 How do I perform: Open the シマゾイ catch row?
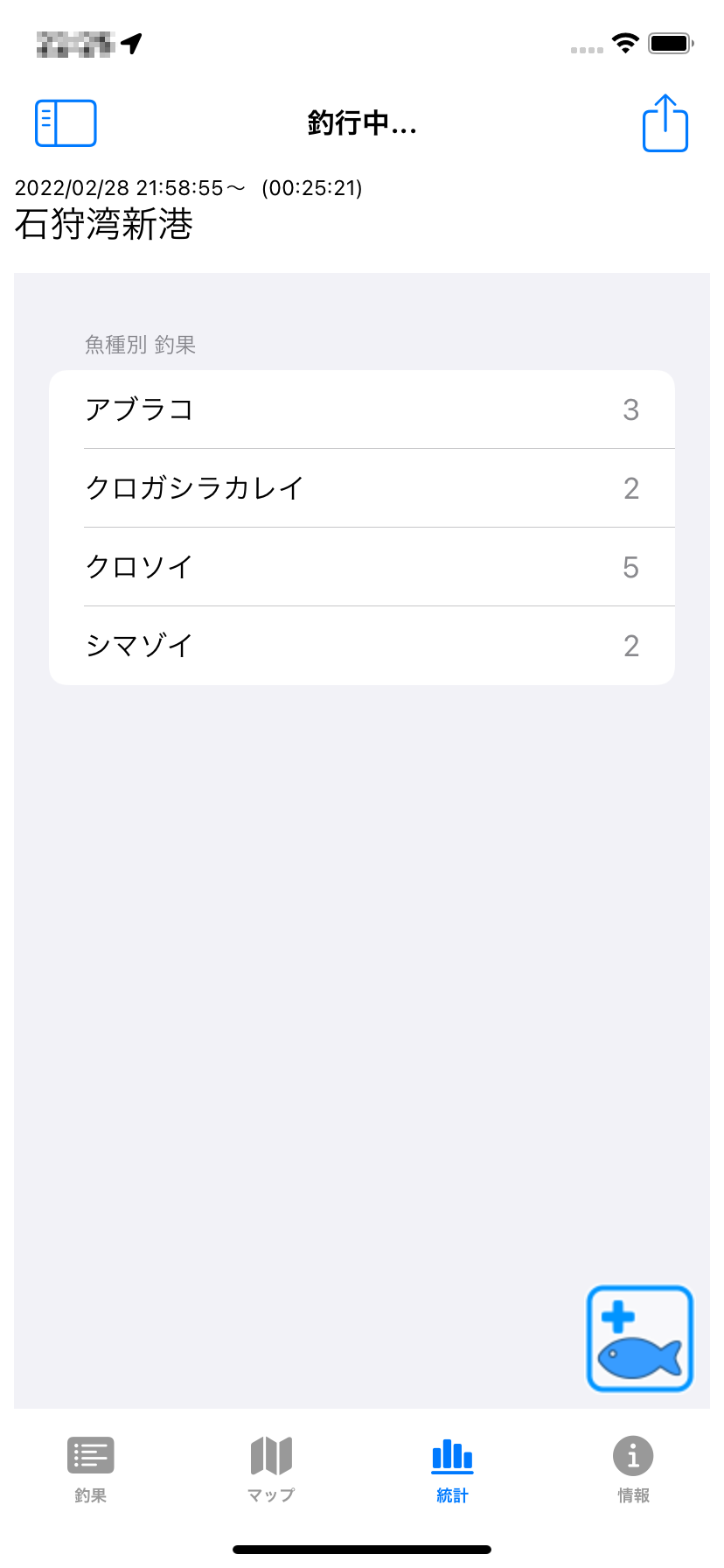(362, 646)
